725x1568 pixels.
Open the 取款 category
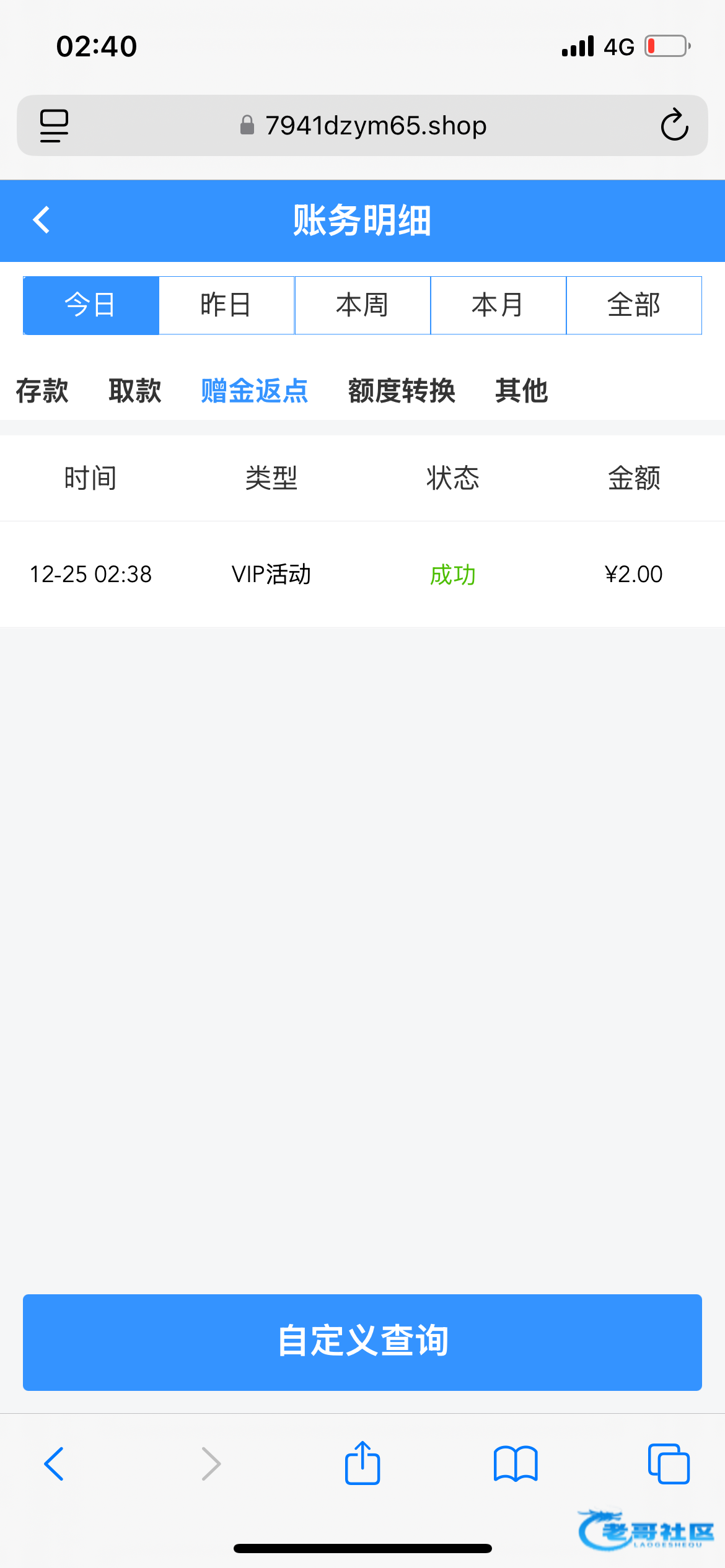[135, 391]
